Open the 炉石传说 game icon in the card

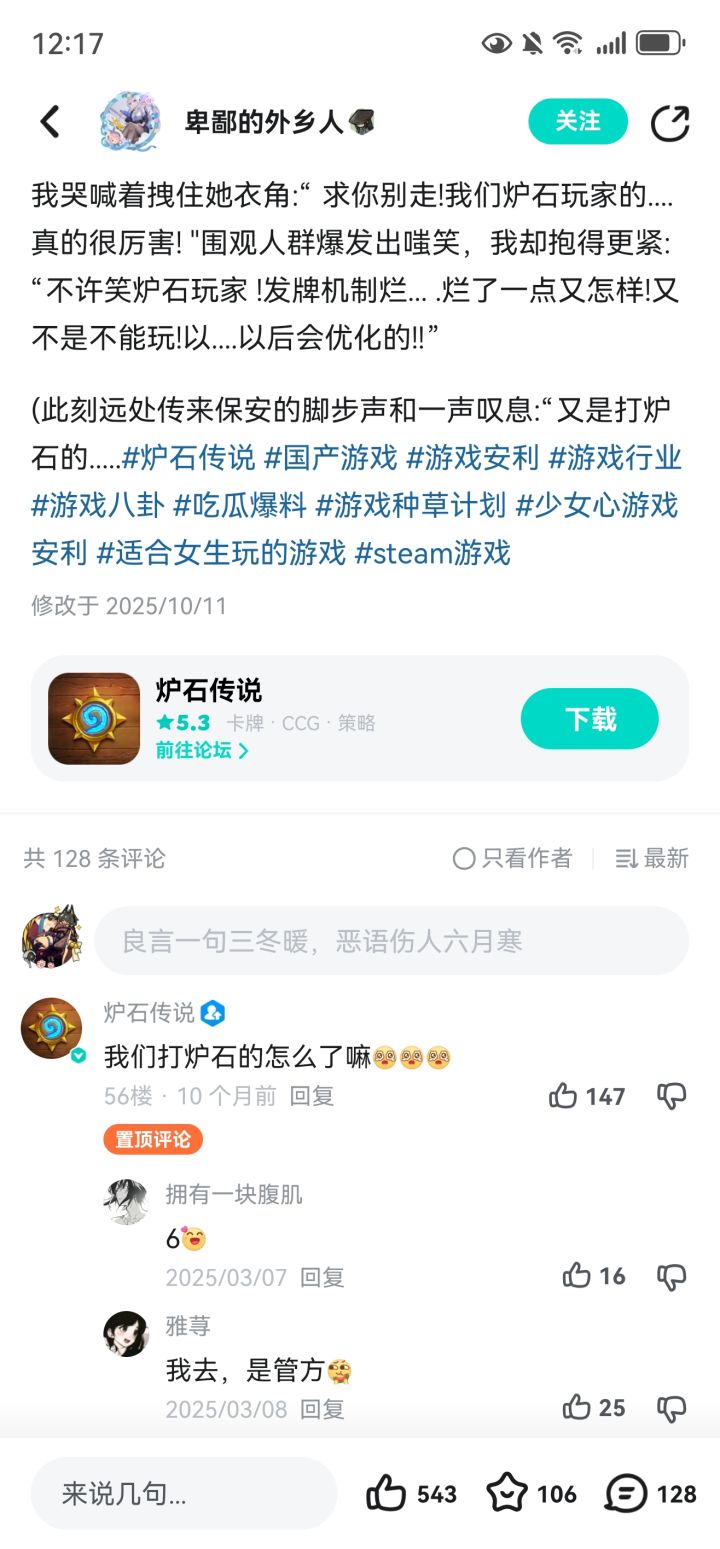[x=94, y=717]
